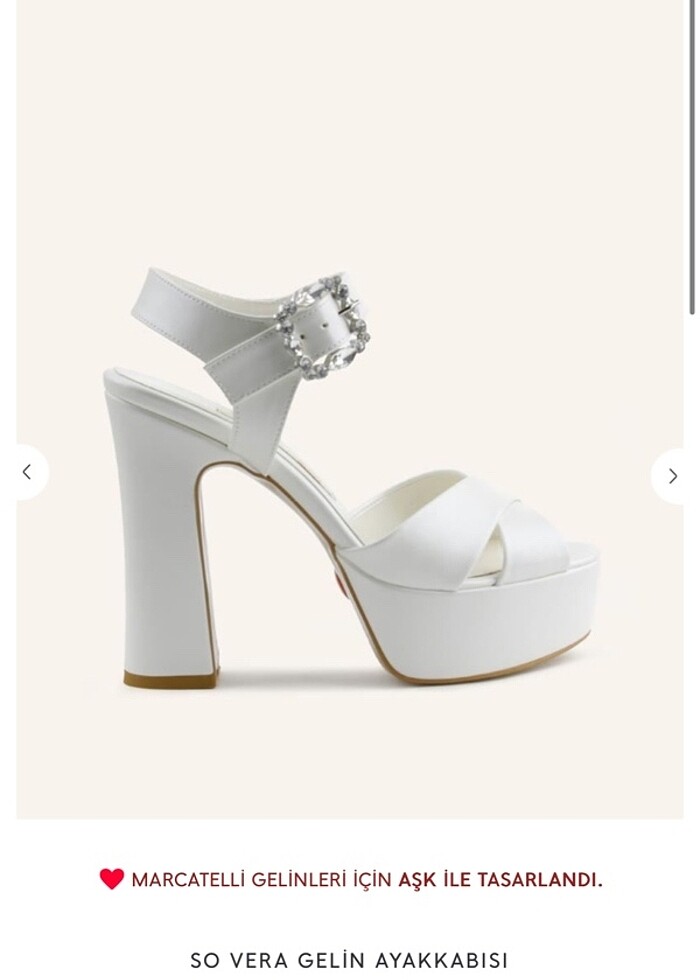Open the white bridal shoe image

pos(350,480)
